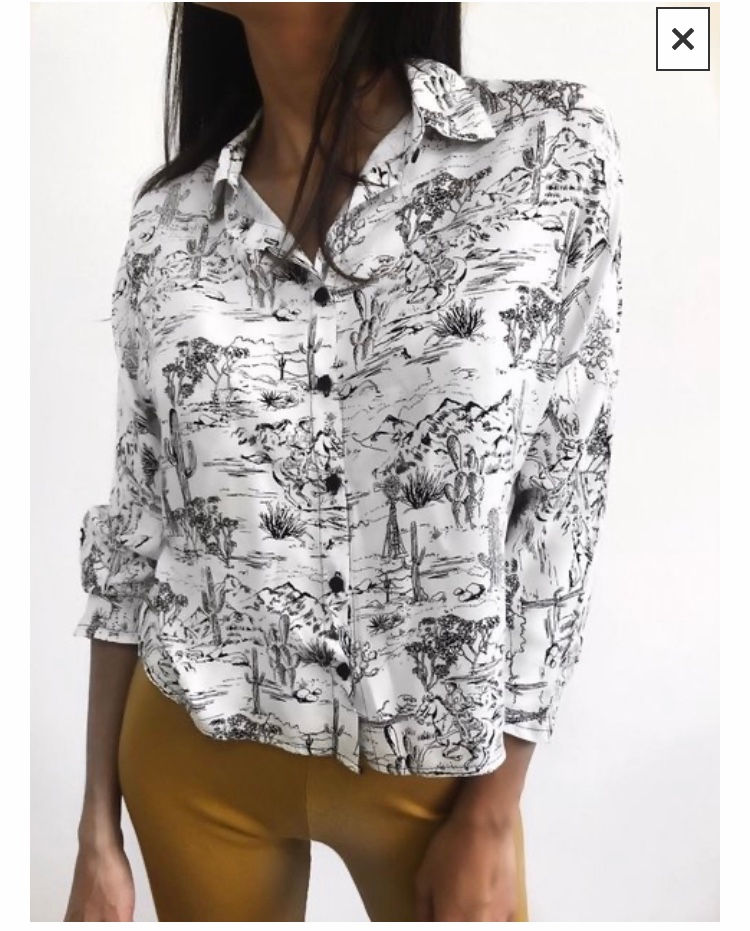Close the enlarged product image view

682,40
